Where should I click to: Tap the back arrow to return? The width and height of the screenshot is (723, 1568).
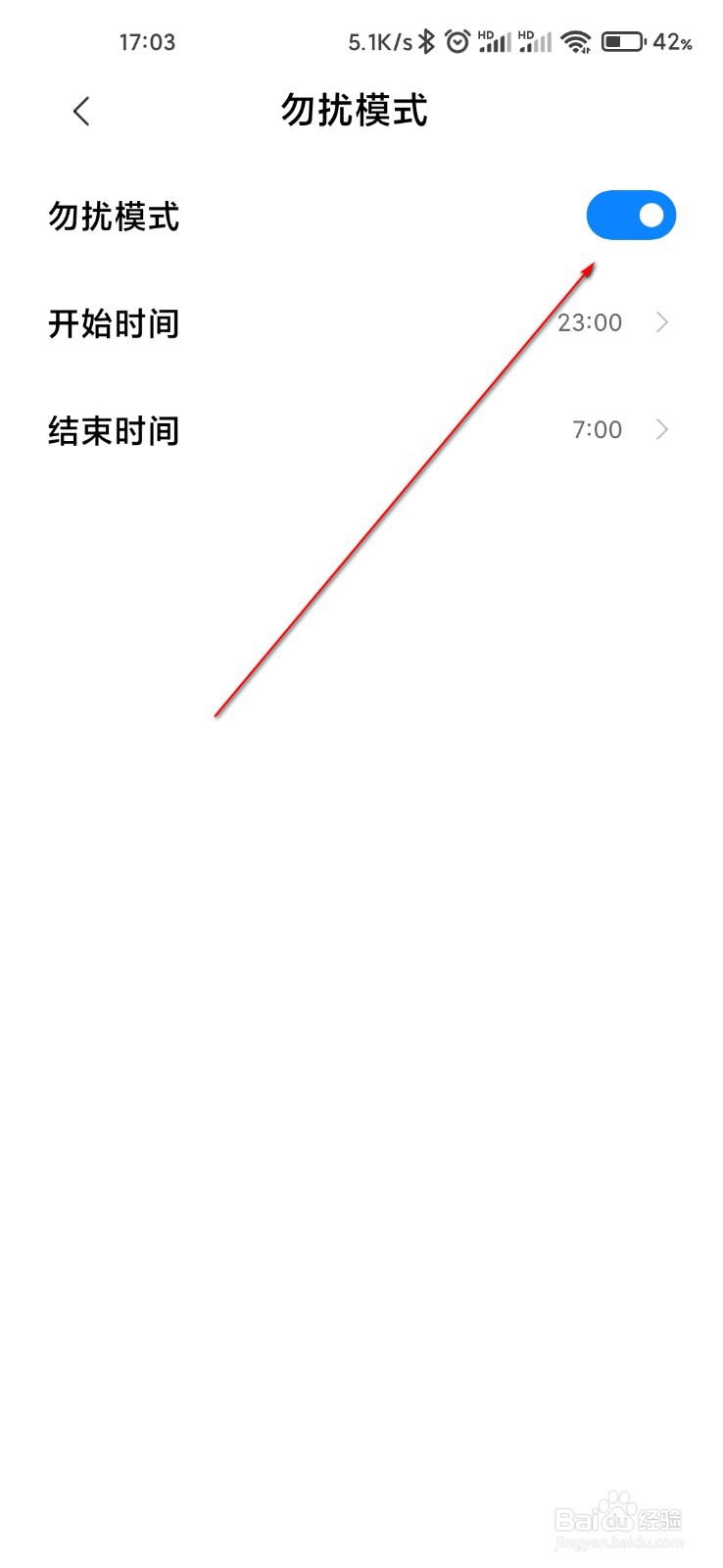(81, 112)
